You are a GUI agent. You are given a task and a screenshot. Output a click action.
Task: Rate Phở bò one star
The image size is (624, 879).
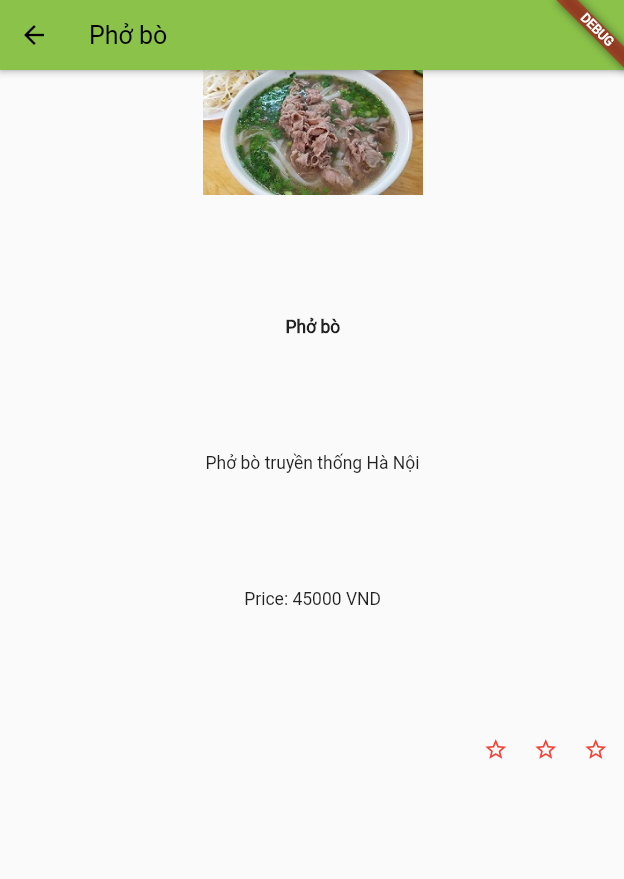pyautogui.click(x=496, y=749)
